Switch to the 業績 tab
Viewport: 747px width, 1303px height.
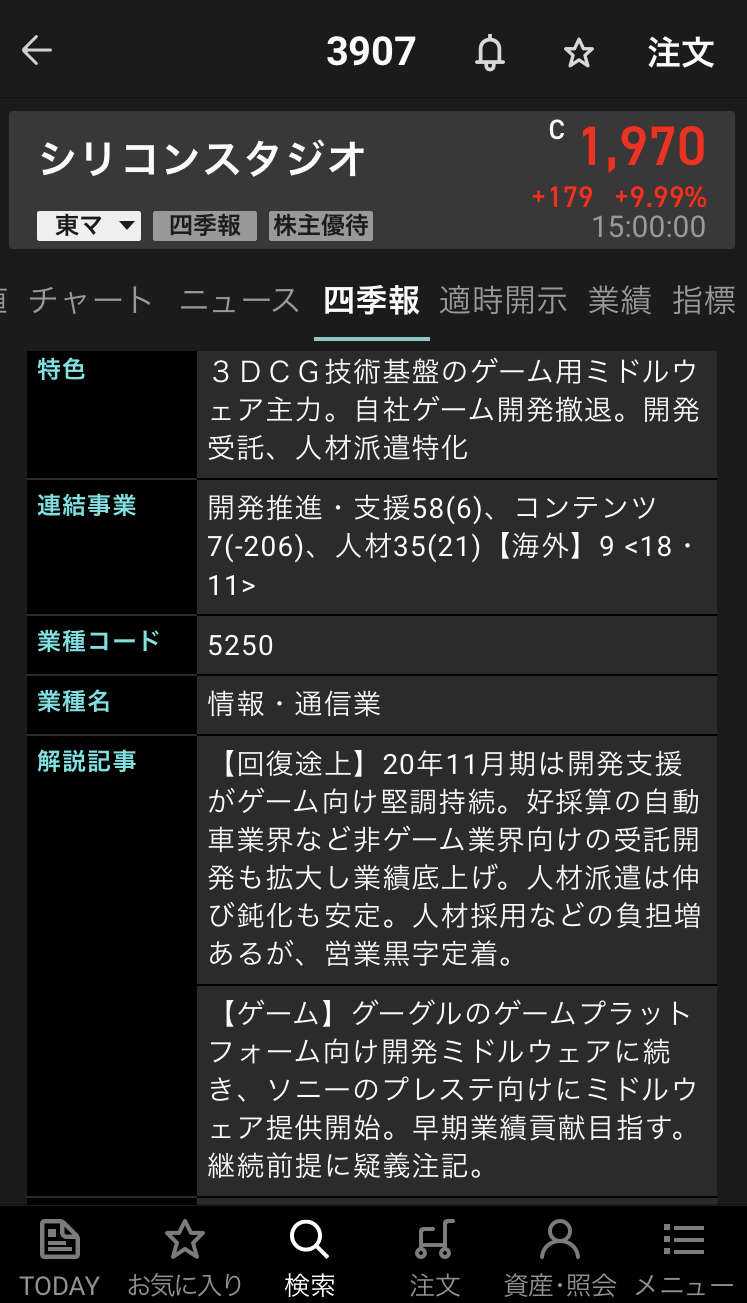click(620, 300)
